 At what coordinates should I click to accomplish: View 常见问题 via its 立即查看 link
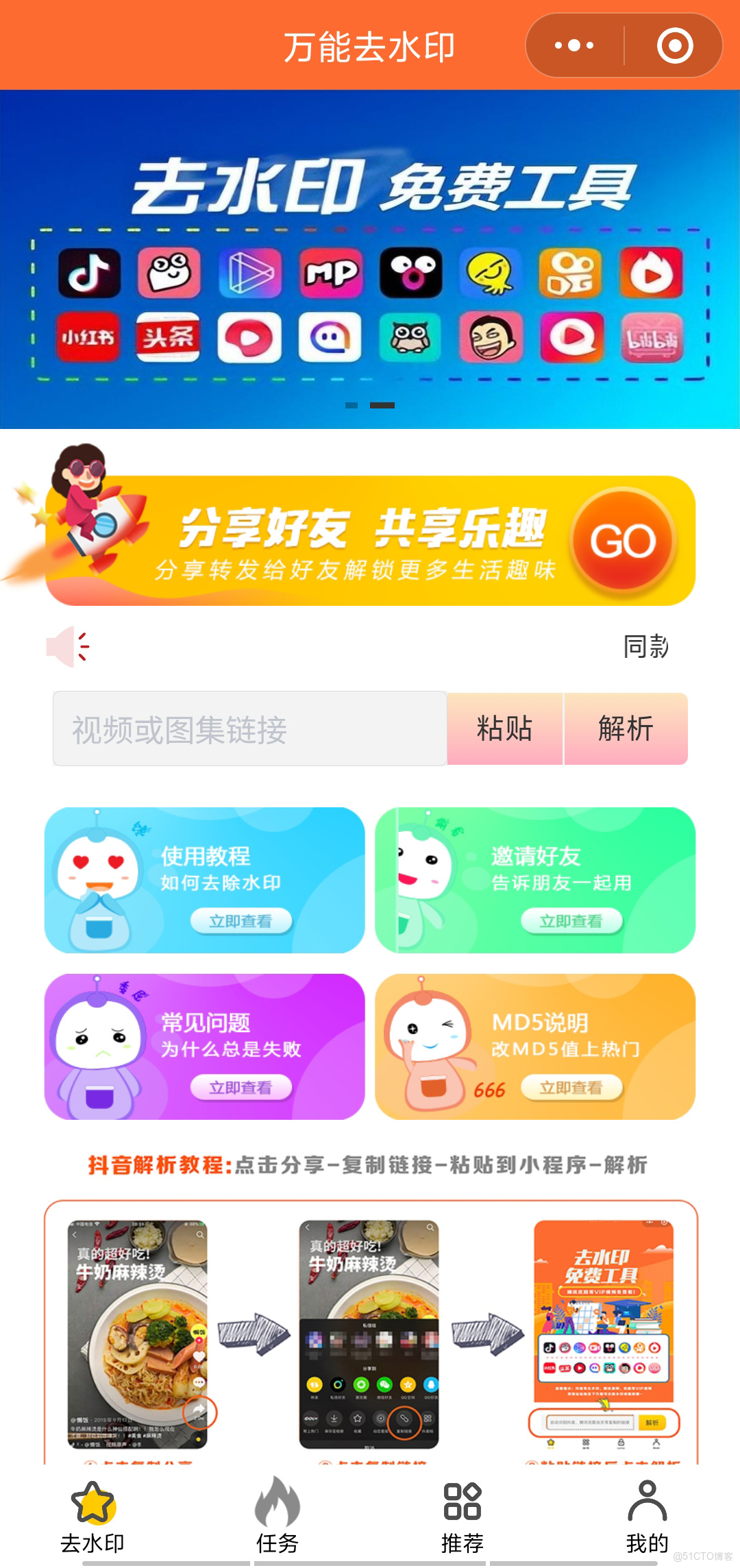241,1088
